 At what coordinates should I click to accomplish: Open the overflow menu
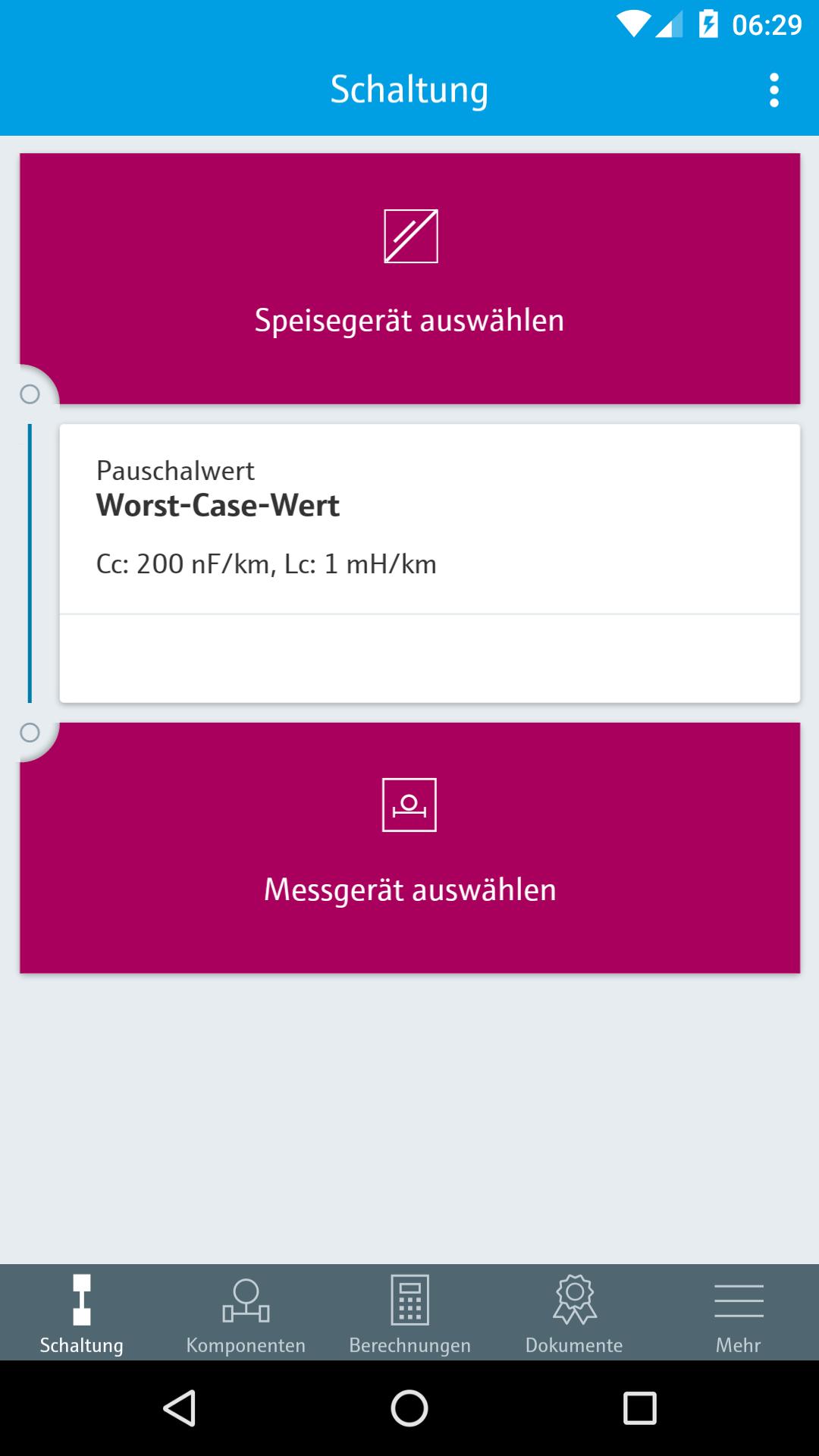[x=773, y=90]
